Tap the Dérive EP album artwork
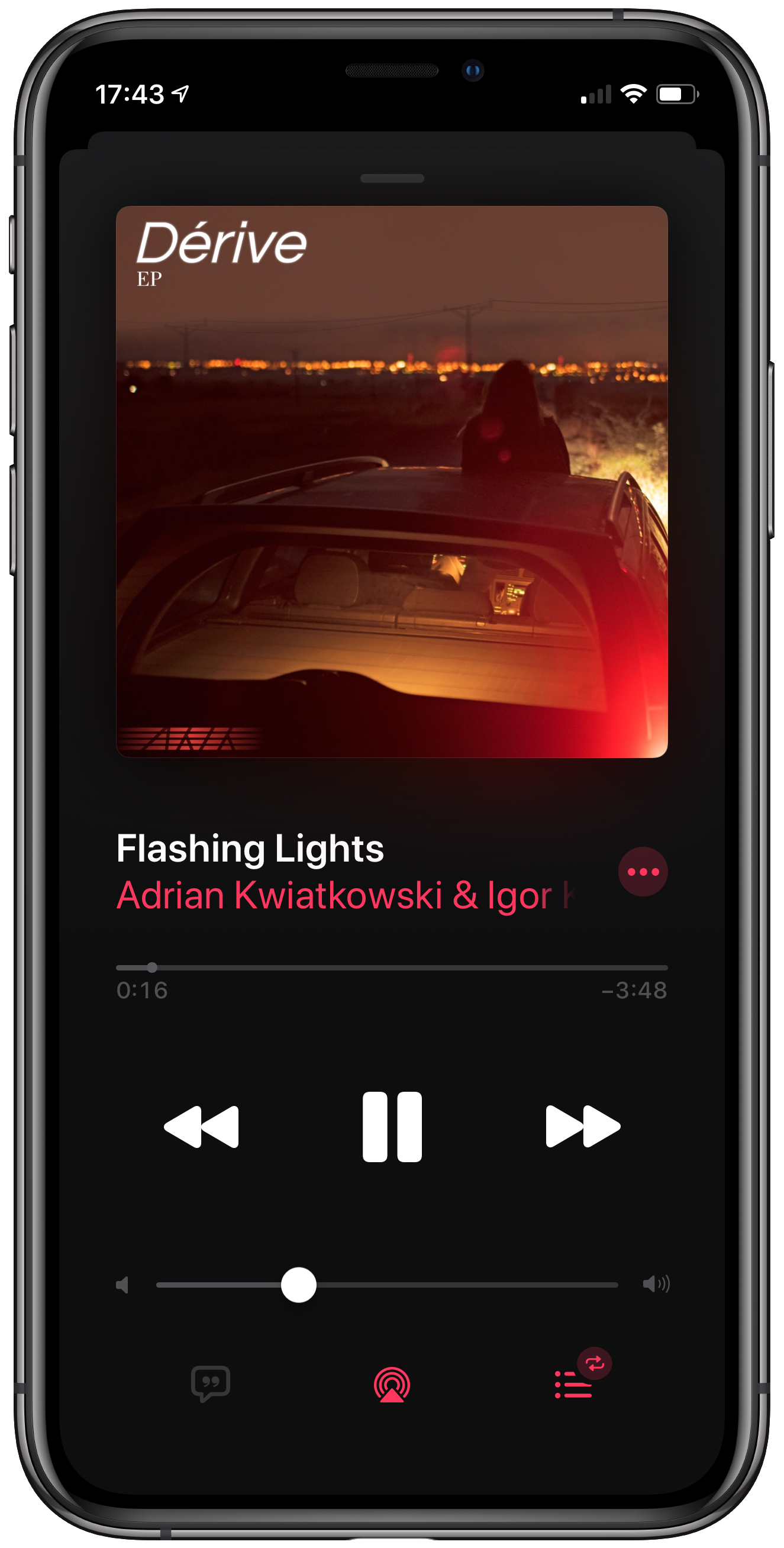This screenshot has width=784, height=1548. click(x=392, y=481)
